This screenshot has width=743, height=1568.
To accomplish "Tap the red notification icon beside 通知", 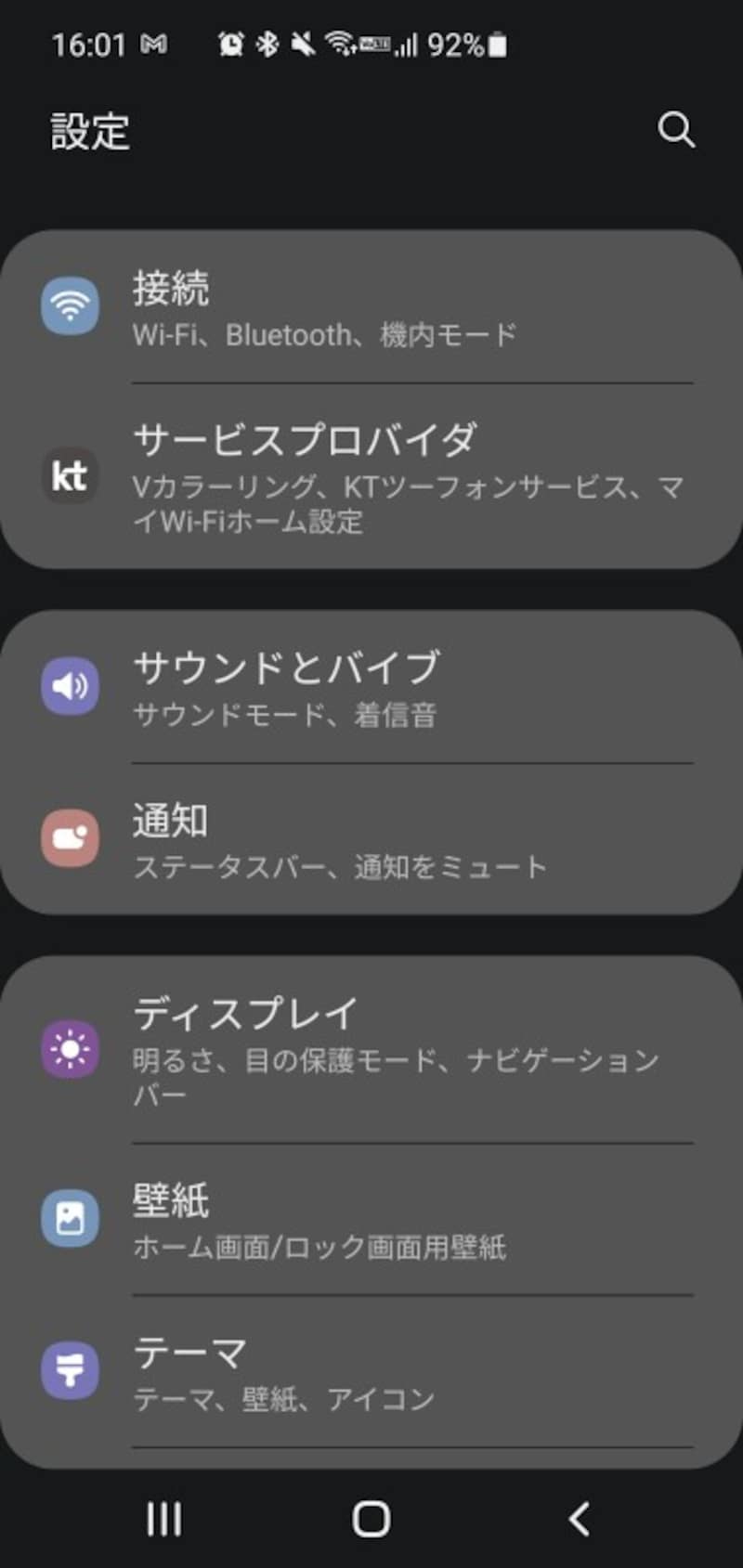I will [70, 838].
